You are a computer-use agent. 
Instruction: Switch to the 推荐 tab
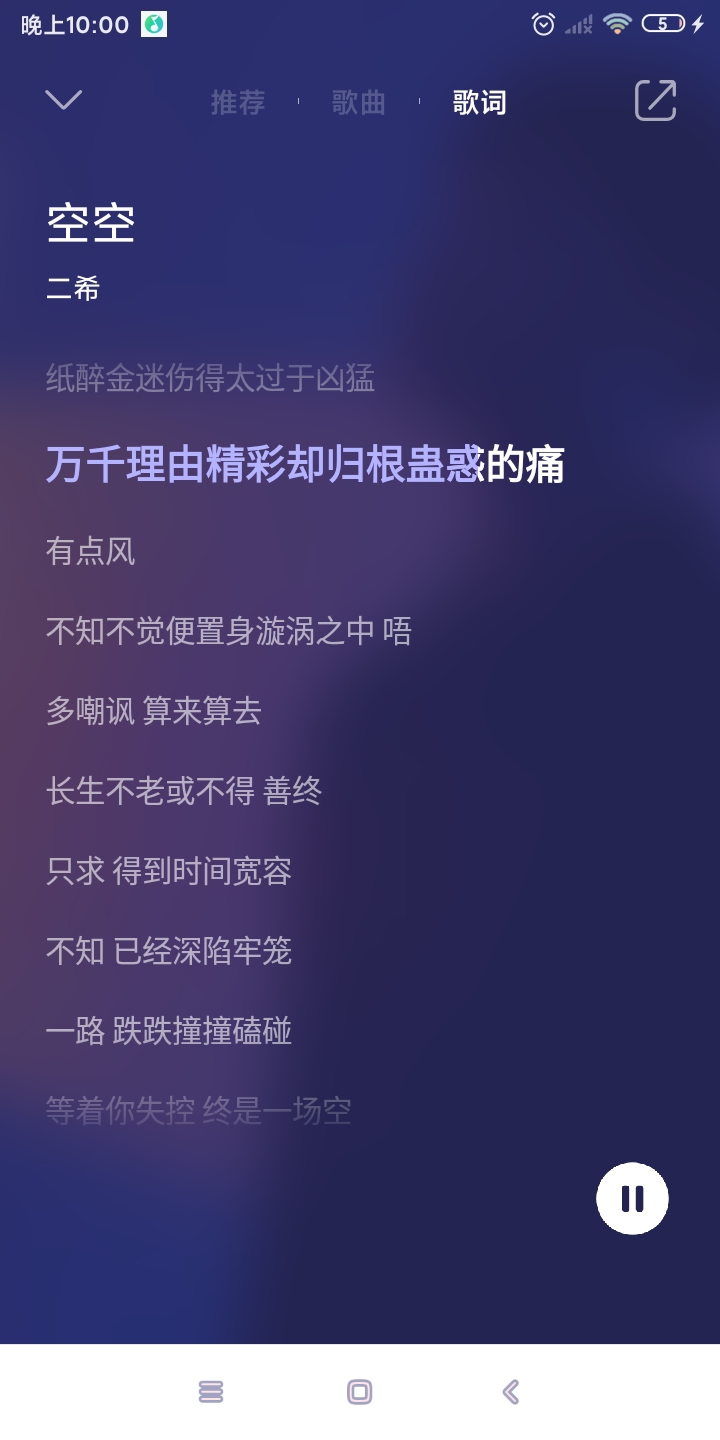[237, 102]
